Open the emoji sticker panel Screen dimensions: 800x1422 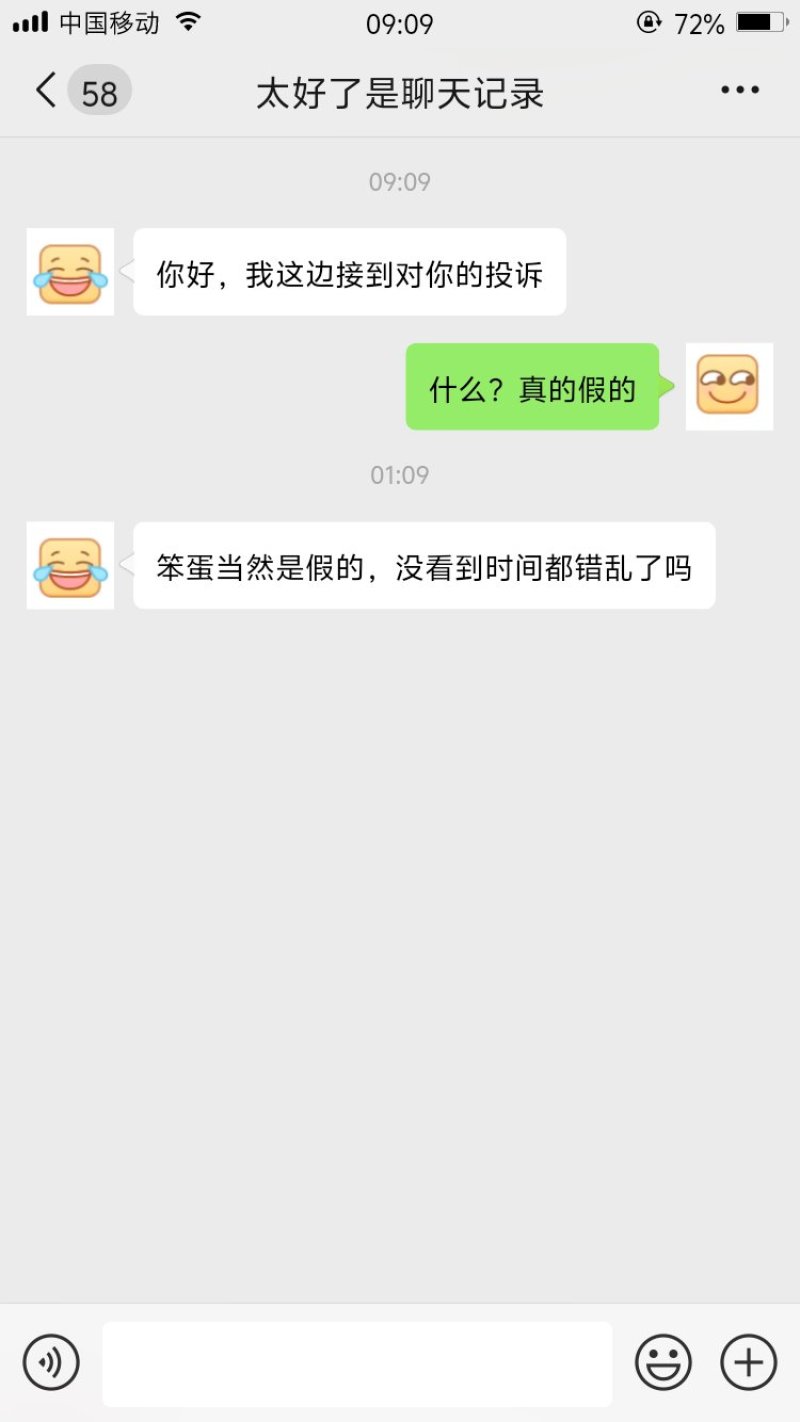[x=663, y=1362]
